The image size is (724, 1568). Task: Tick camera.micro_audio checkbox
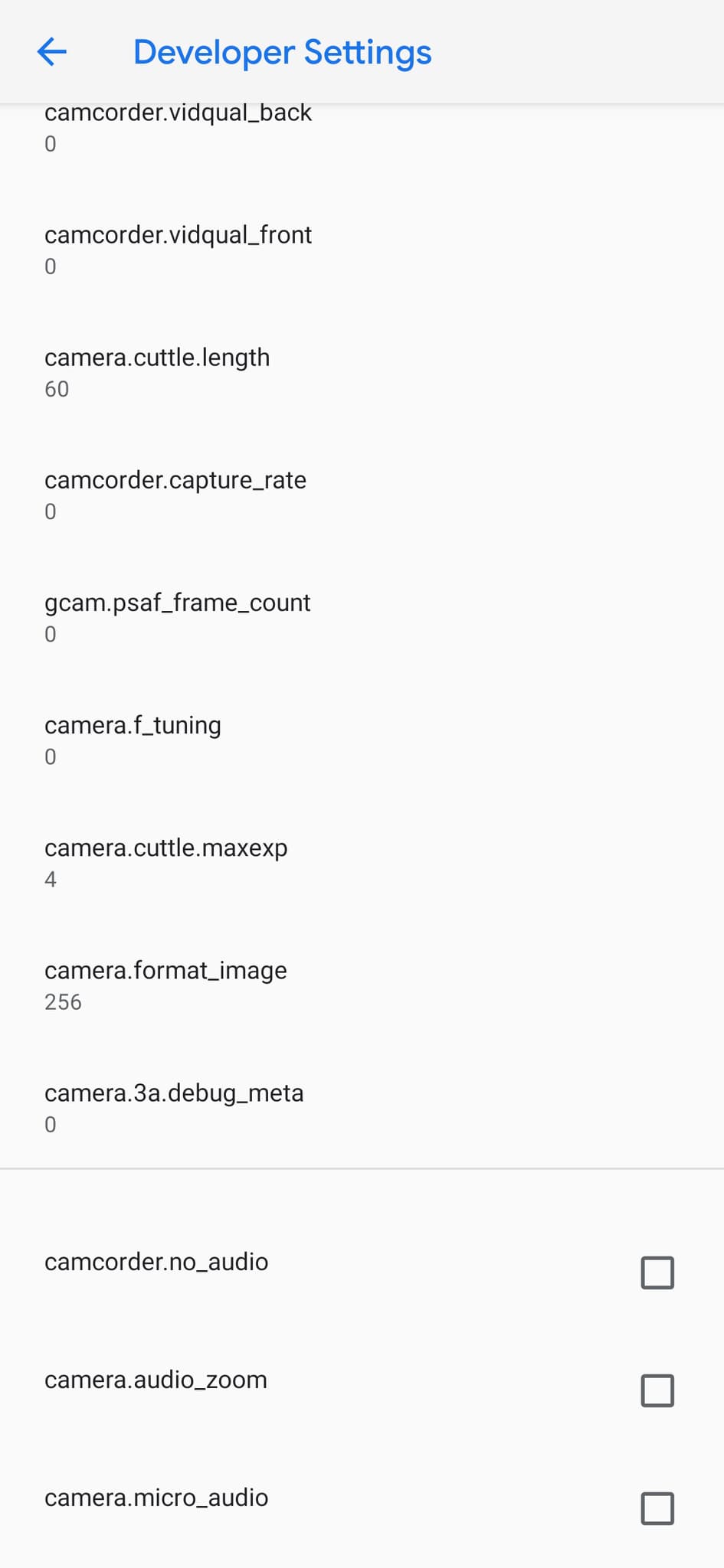click(x=657, y=1508)
